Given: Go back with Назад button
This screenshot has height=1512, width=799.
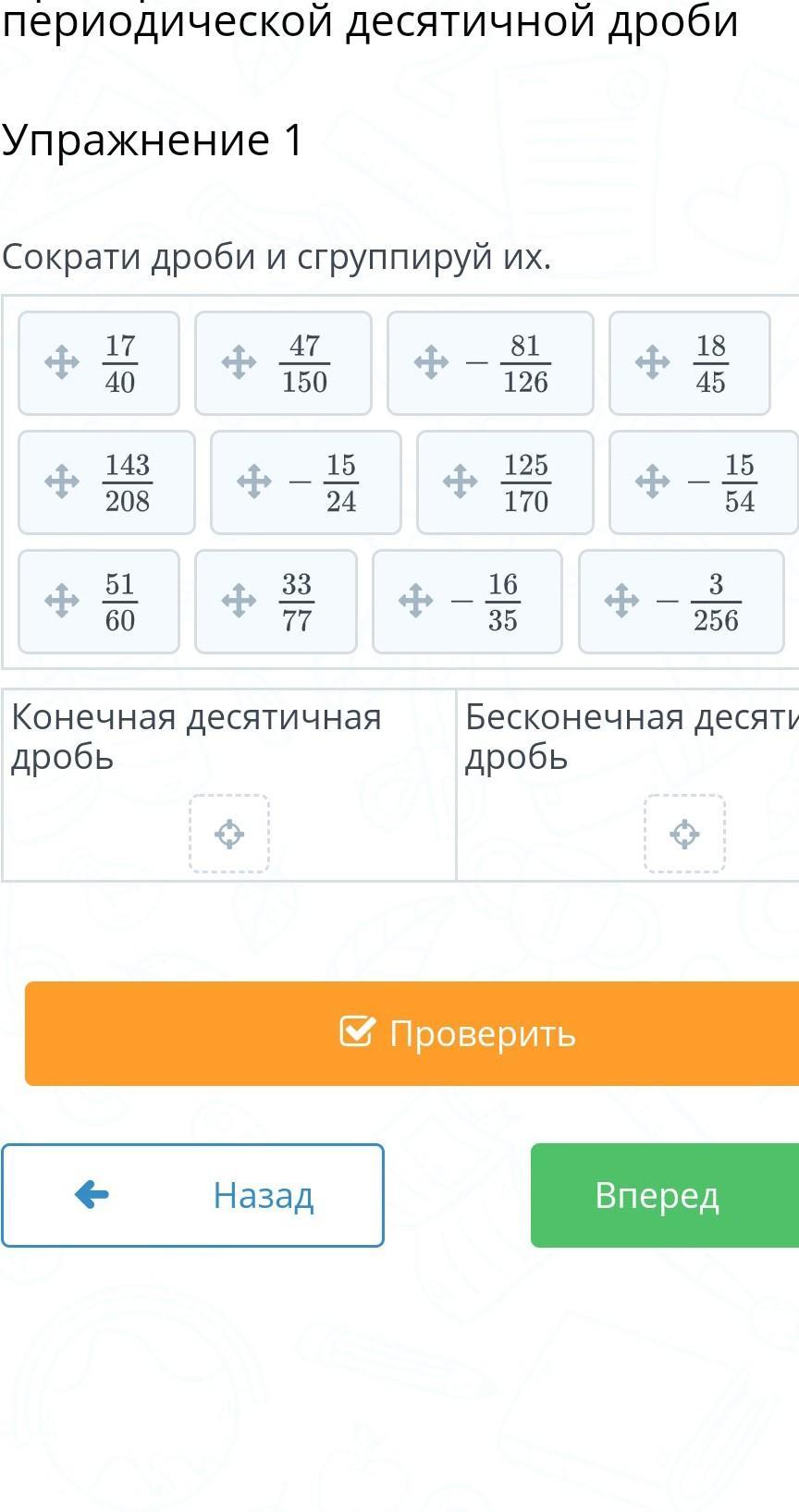Looking at the screenshot, I should point(192,1195).
